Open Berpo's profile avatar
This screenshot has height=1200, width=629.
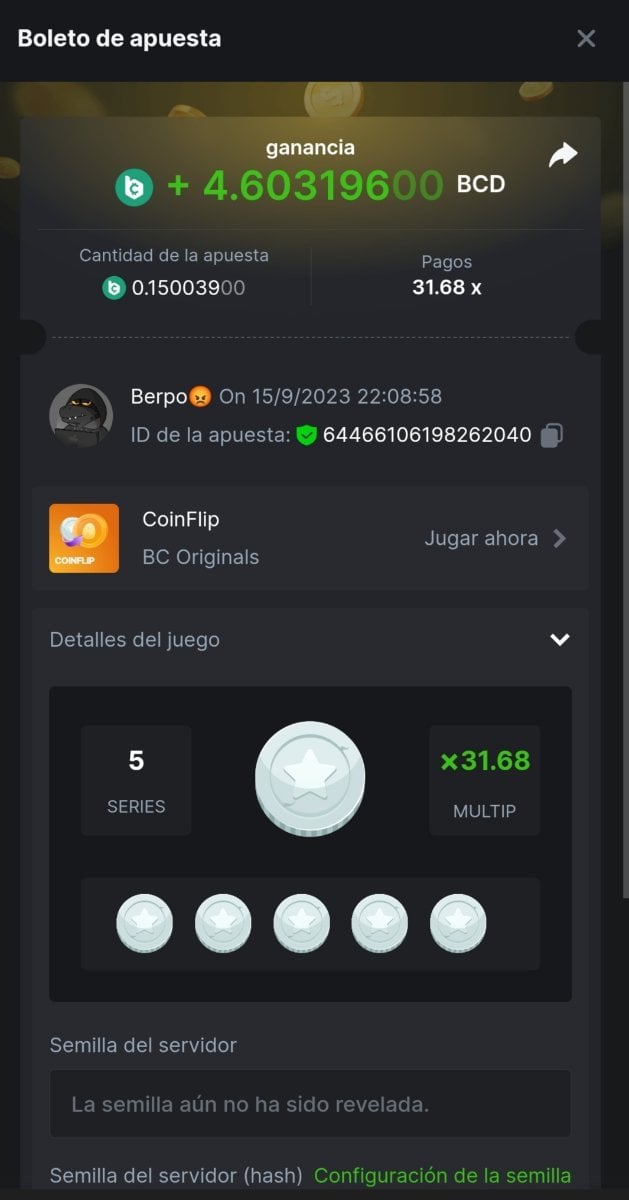tap(81, 415)
